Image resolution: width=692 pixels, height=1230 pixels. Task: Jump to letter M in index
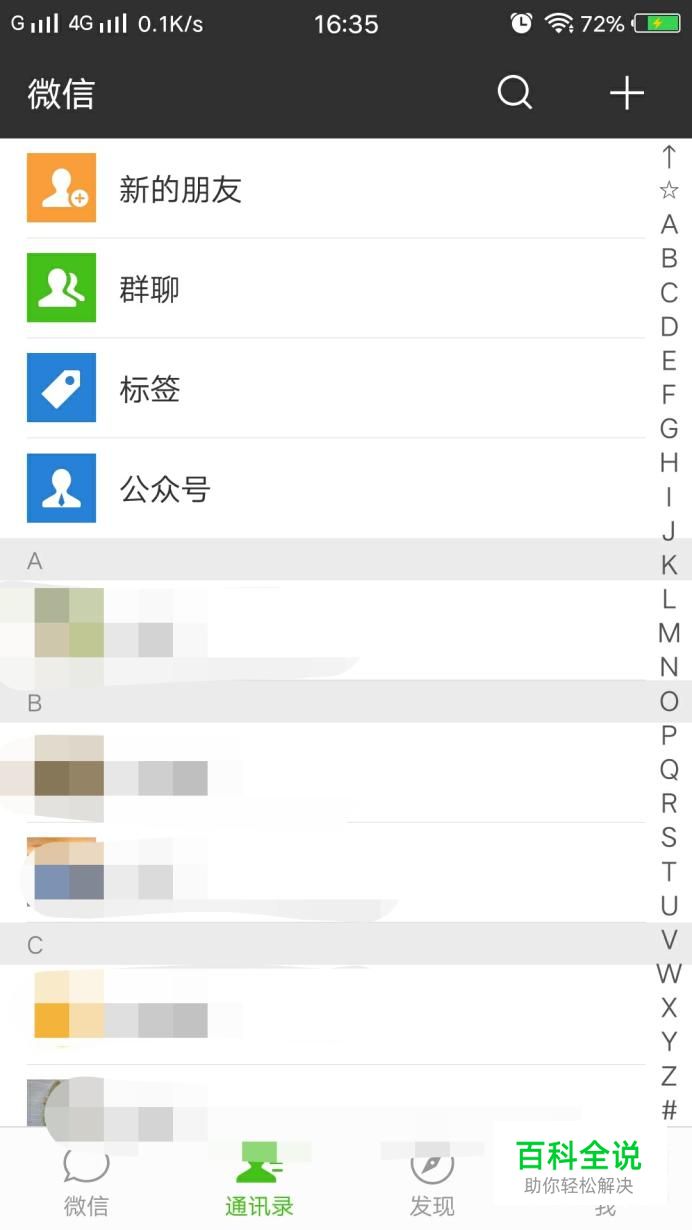669,633
